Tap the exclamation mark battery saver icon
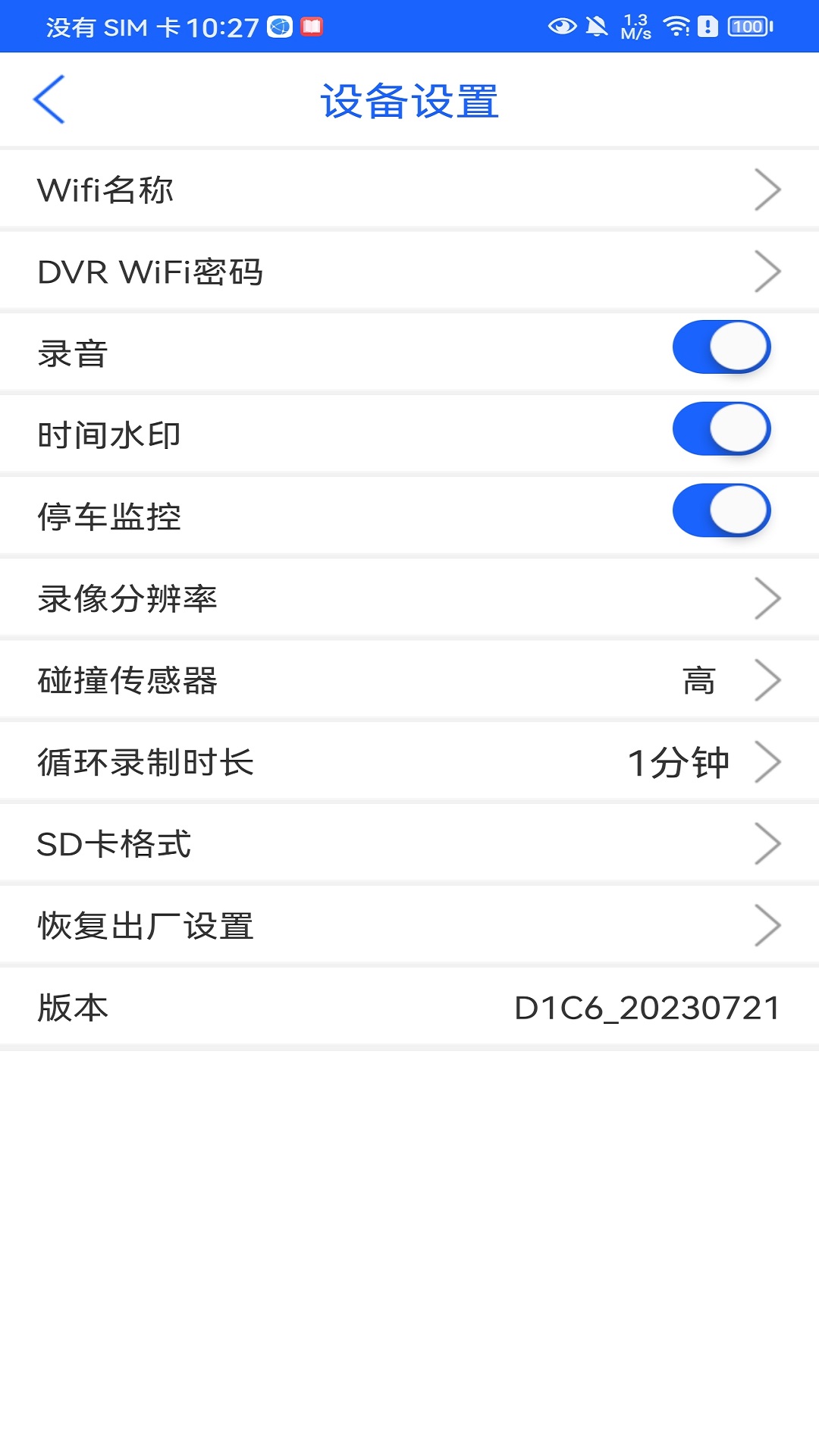819x1456 pixels. coord(706,25)
